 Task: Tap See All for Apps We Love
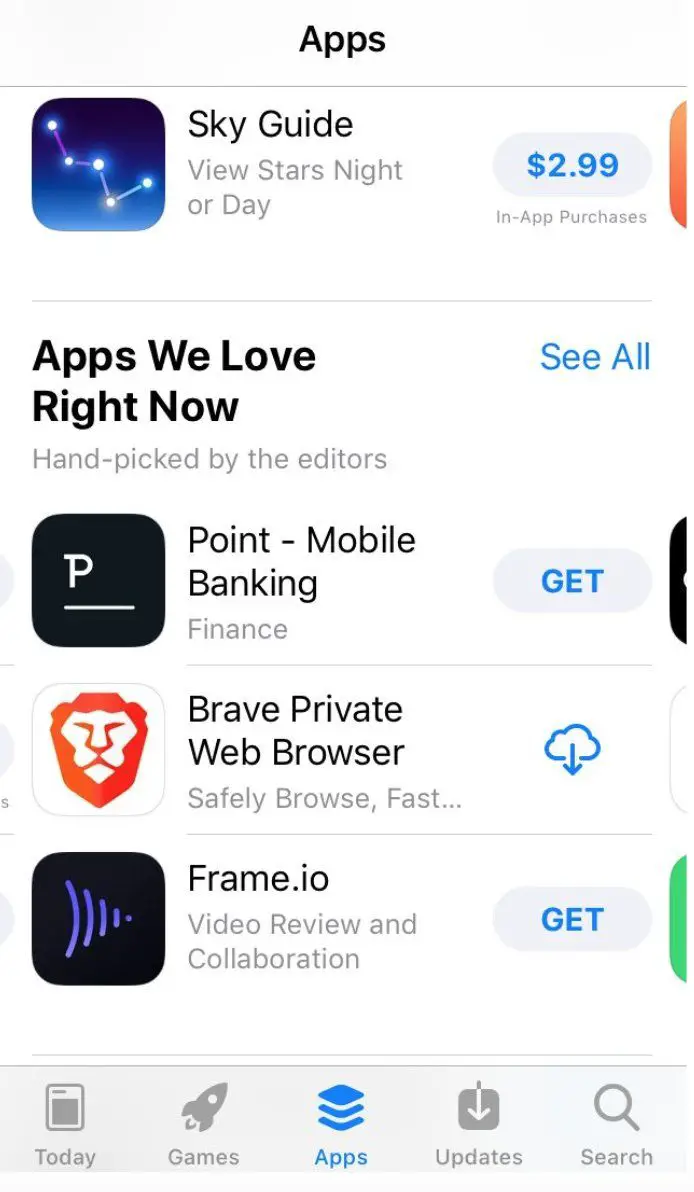[595, 357]
